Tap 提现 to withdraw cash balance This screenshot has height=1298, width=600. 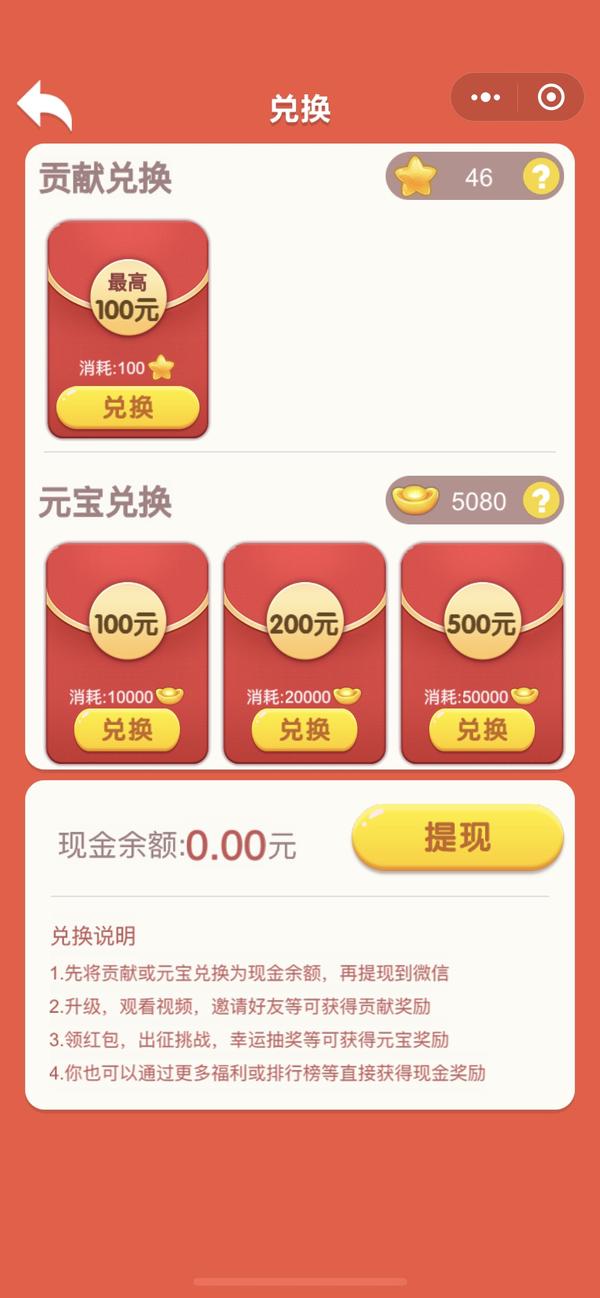[458, 837]
